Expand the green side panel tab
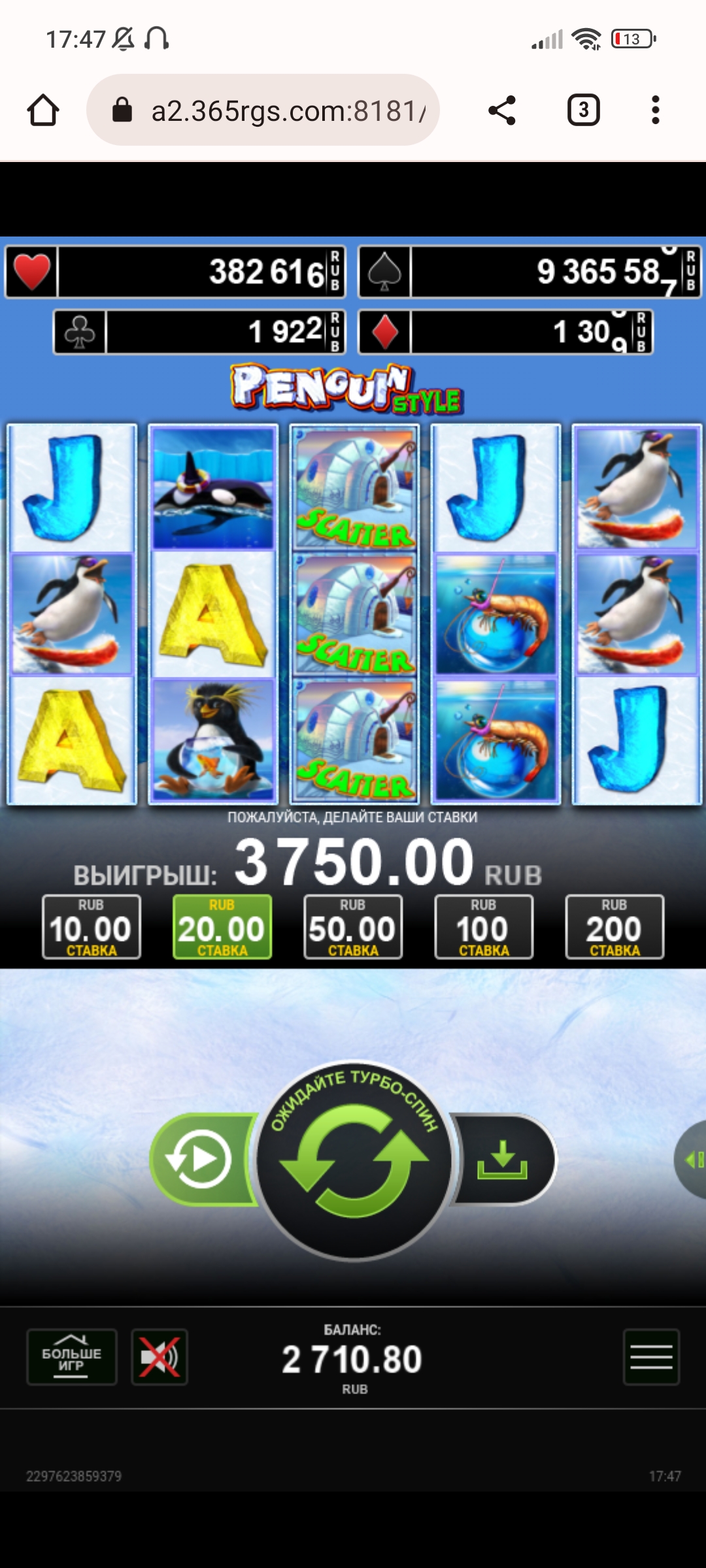The height and width of the screenshot is (1568, 706). coord(693,1160)
